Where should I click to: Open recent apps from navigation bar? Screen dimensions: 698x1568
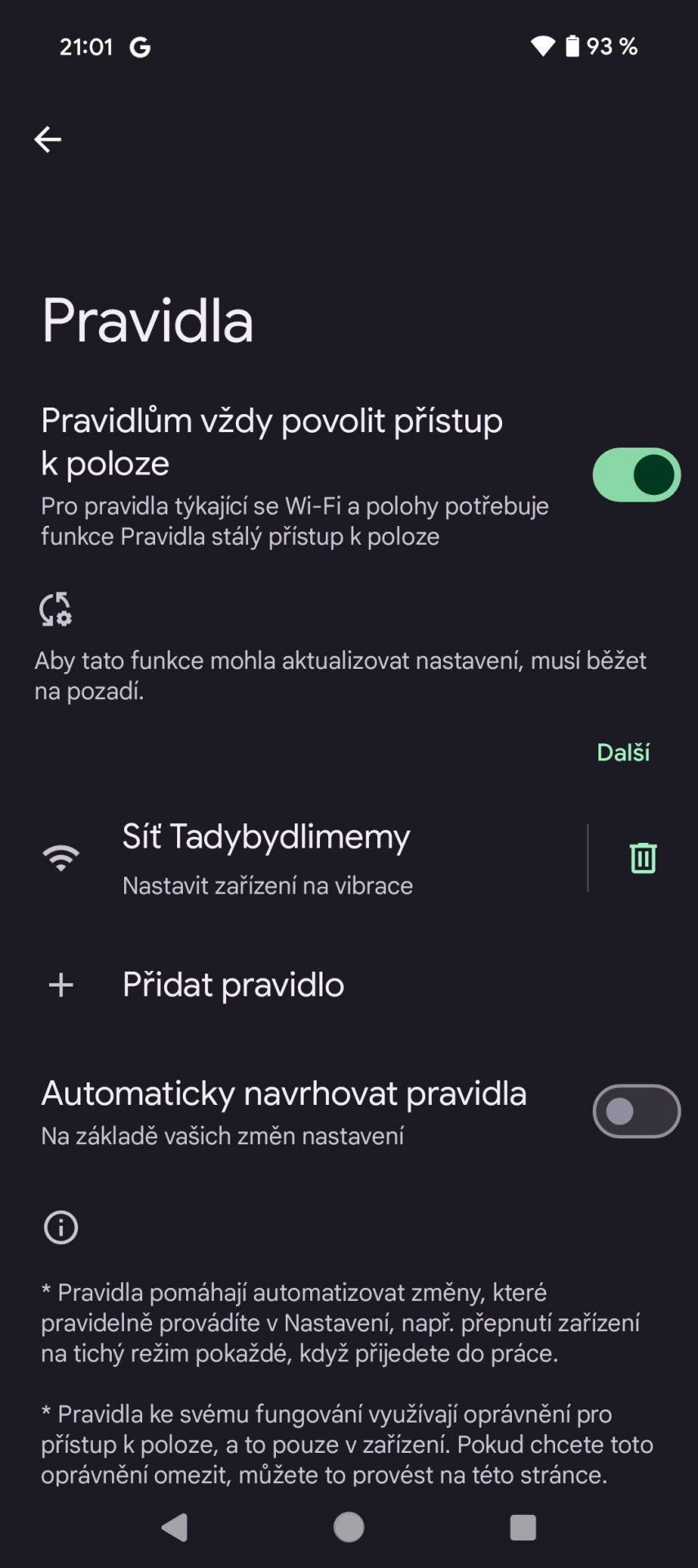522,1527
